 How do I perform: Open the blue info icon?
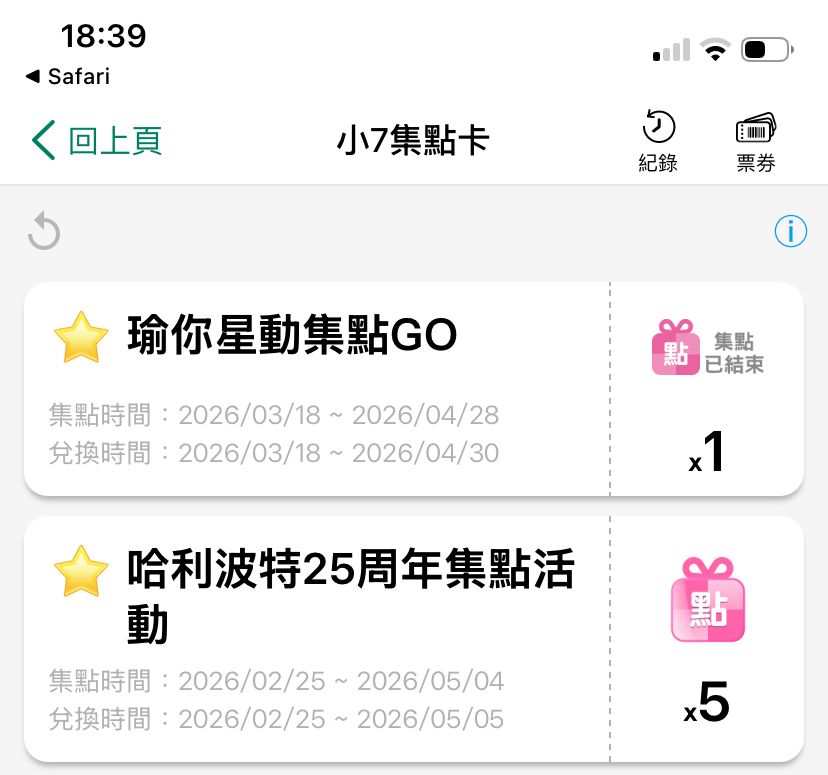coord(790,232)
